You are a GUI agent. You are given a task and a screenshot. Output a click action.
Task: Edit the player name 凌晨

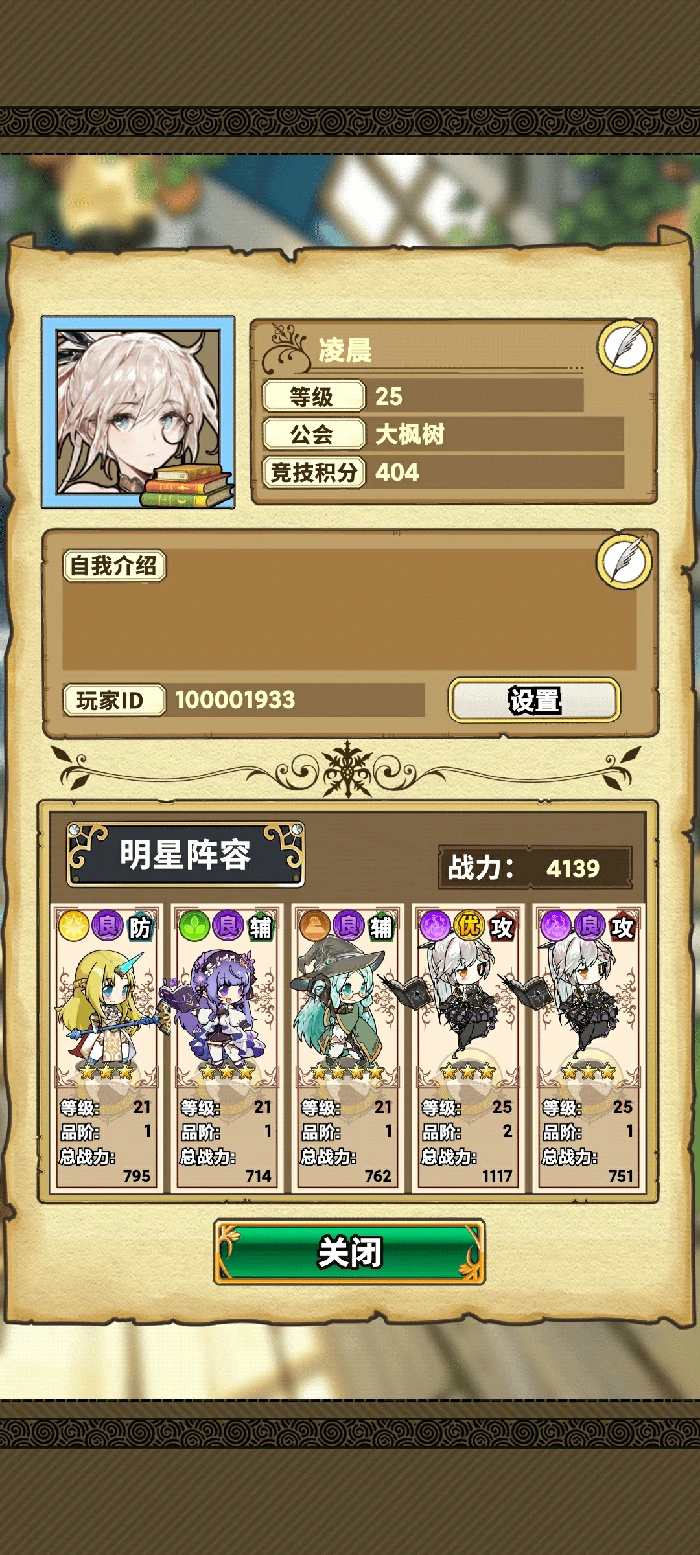tap(626, 348)
